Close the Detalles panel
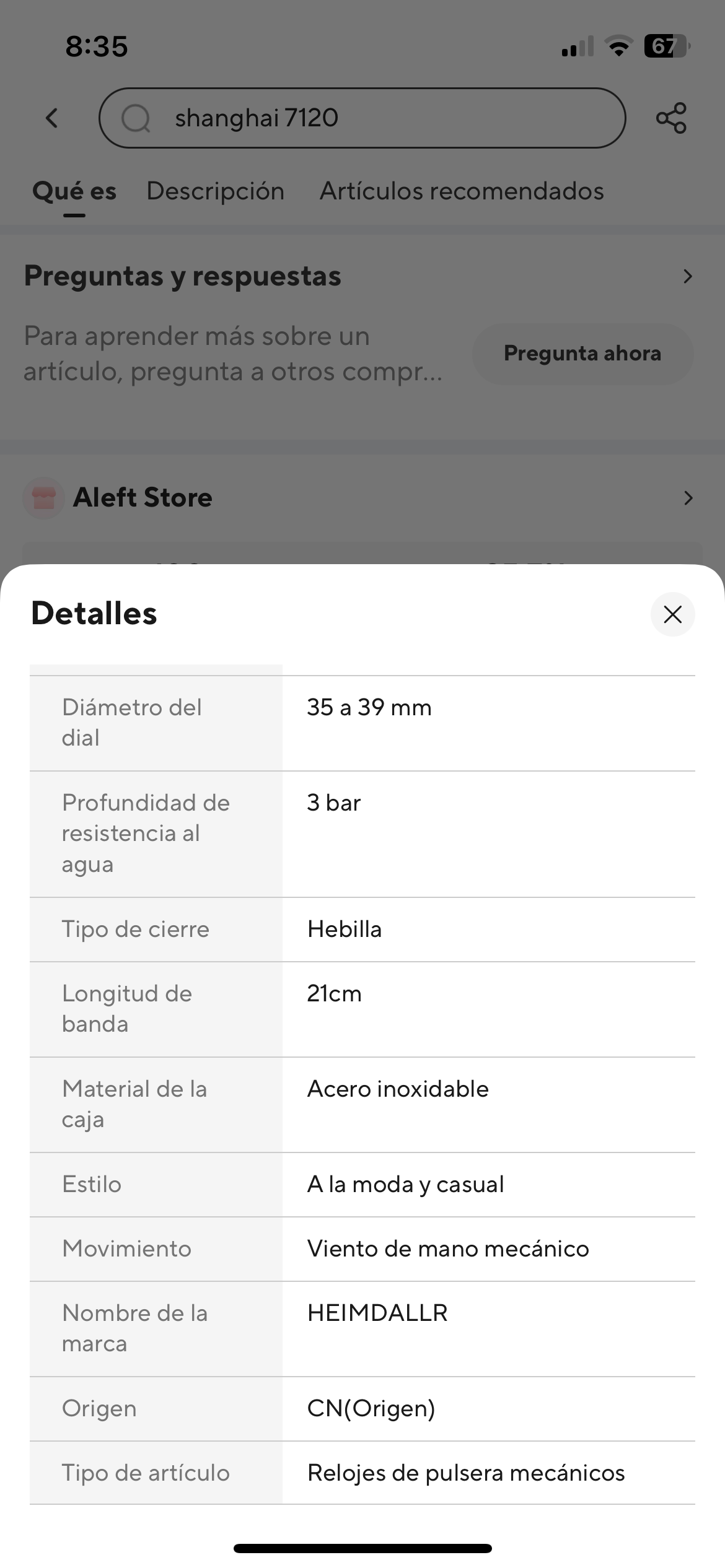Screen dimensions: 725x1568 [x=672, y=614]
